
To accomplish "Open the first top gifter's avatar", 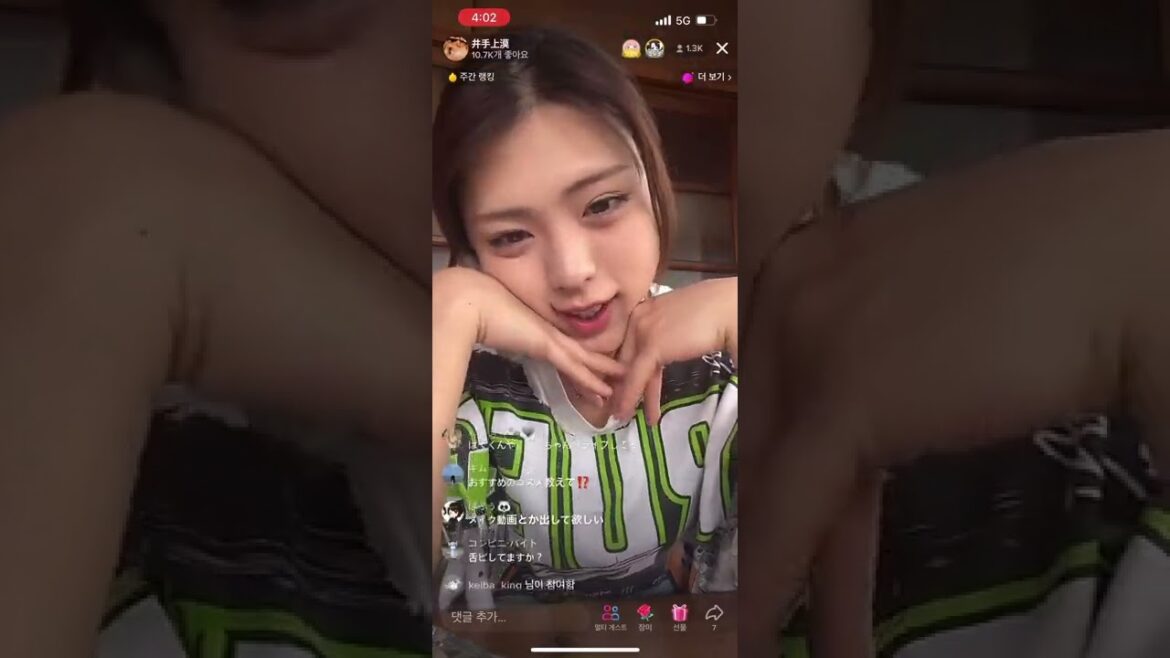I will (x=631, y=48).
